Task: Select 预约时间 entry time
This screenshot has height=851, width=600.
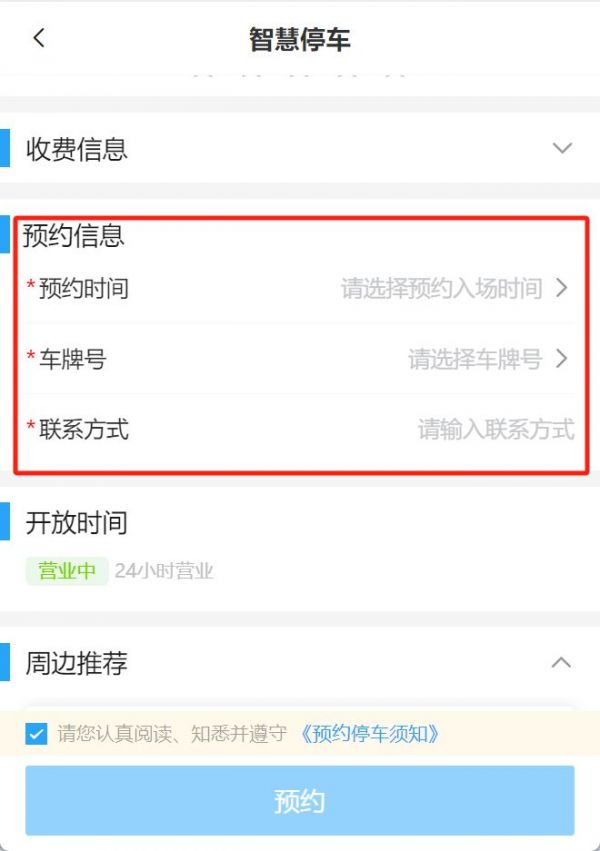Action: [x=455, y=289]
